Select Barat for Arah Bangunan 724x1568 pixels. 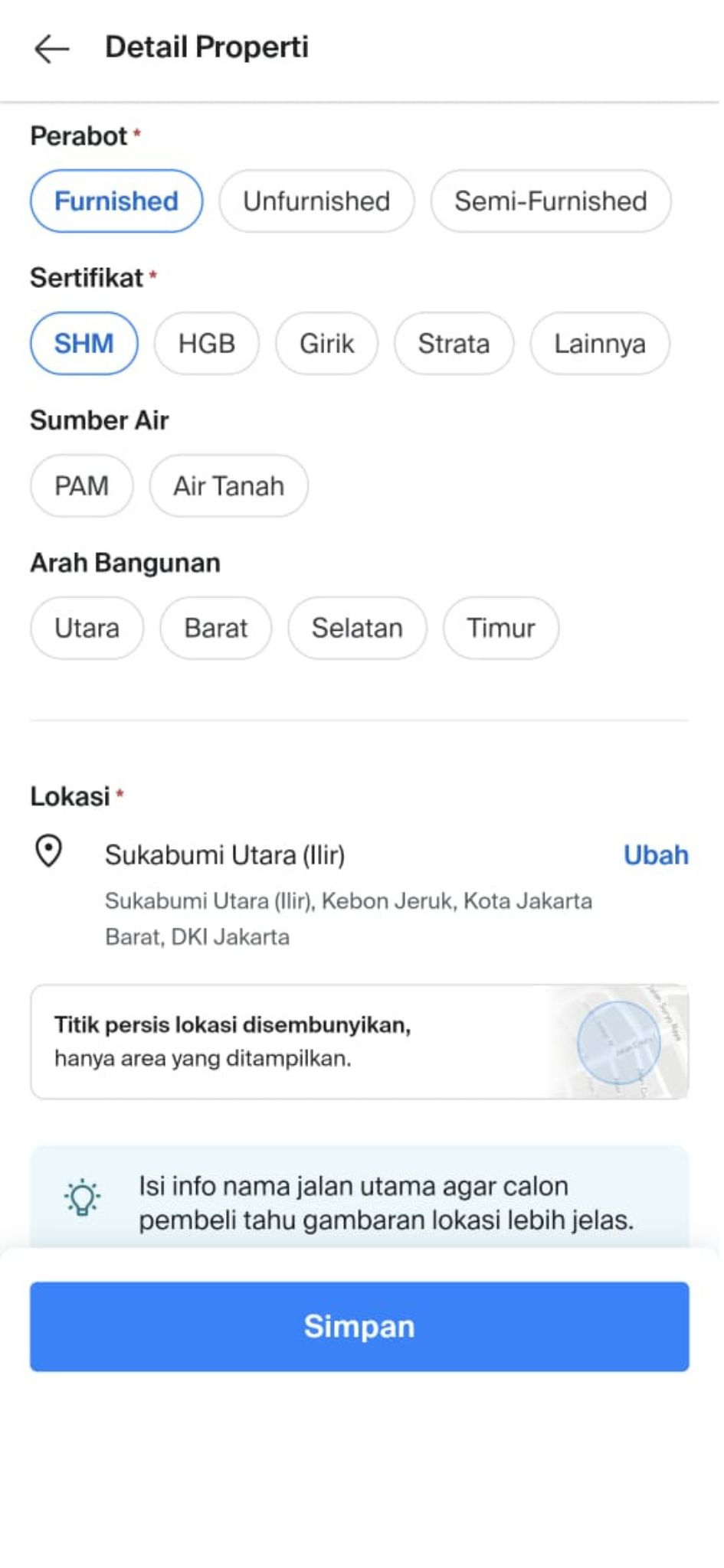215,629
